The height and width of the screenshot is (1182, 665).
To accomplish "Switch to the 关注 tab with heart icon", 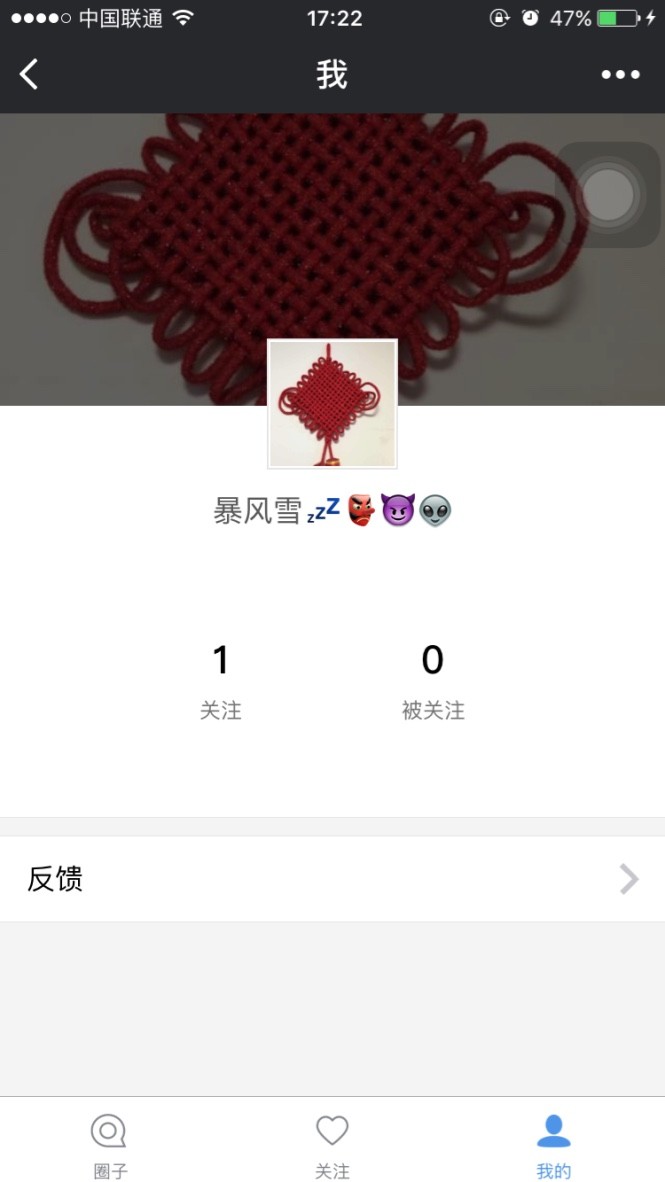I will pyautogui.click(x=332, y=1143).
